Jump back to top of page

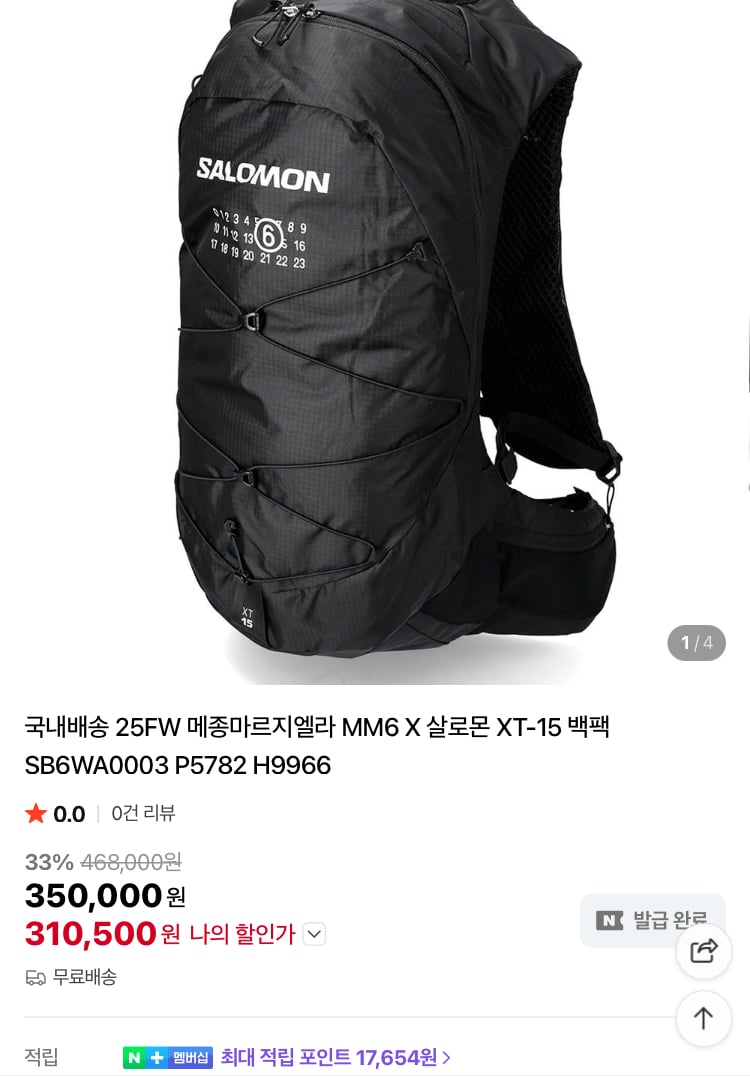704,1018
